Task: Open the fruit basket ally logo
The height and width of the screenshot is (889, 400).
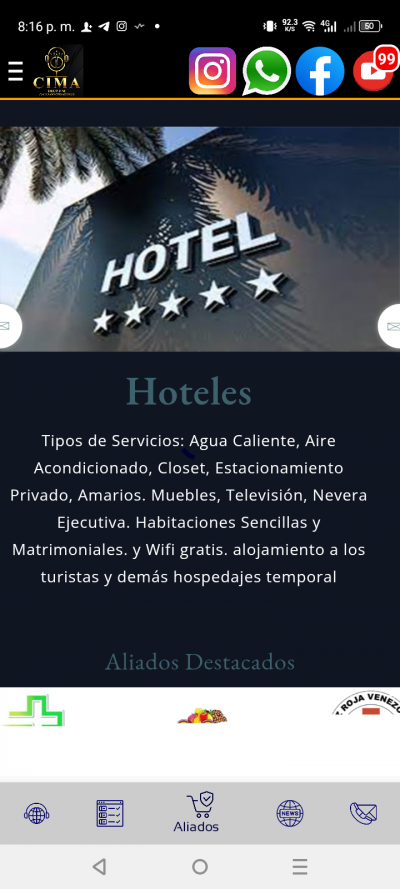Action: pyautogui.click(x=202, y=716)
